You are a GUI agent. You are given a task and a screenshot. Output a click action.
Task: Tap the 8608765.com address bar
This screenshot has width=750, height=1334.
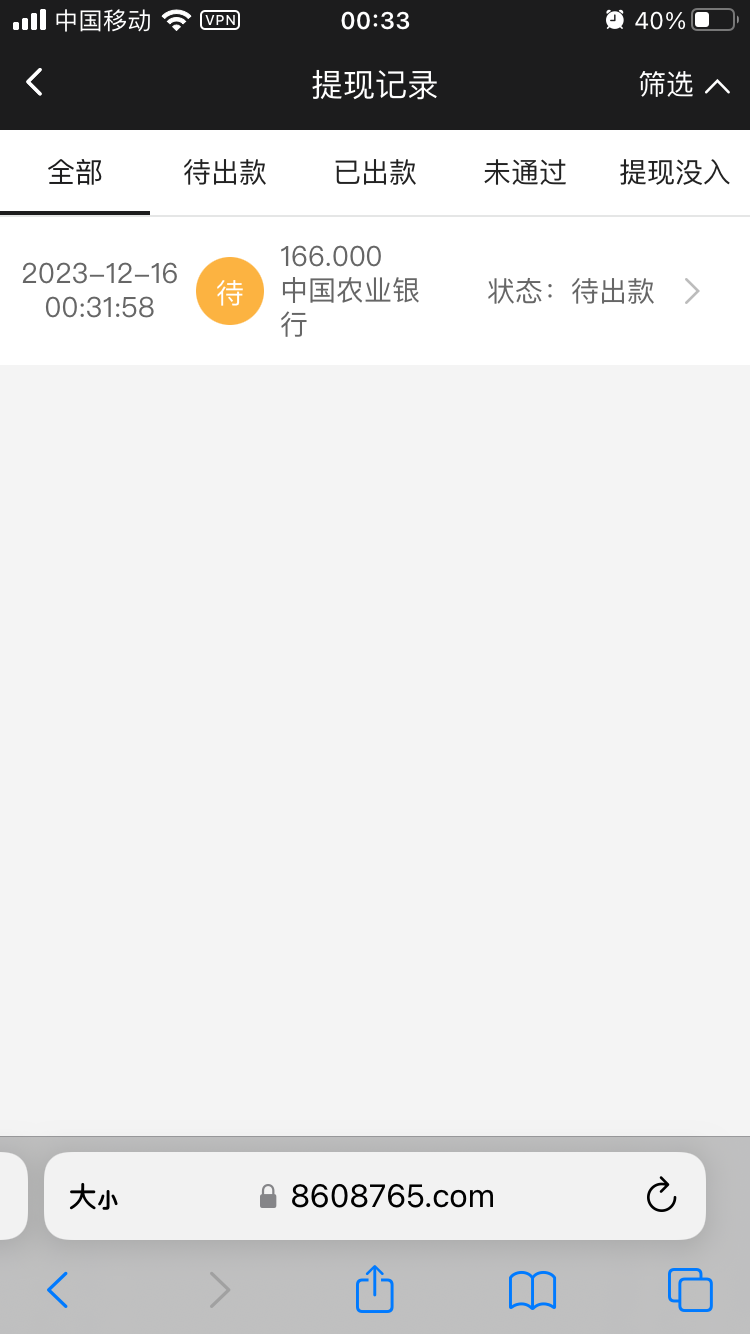pos(392,1196)
